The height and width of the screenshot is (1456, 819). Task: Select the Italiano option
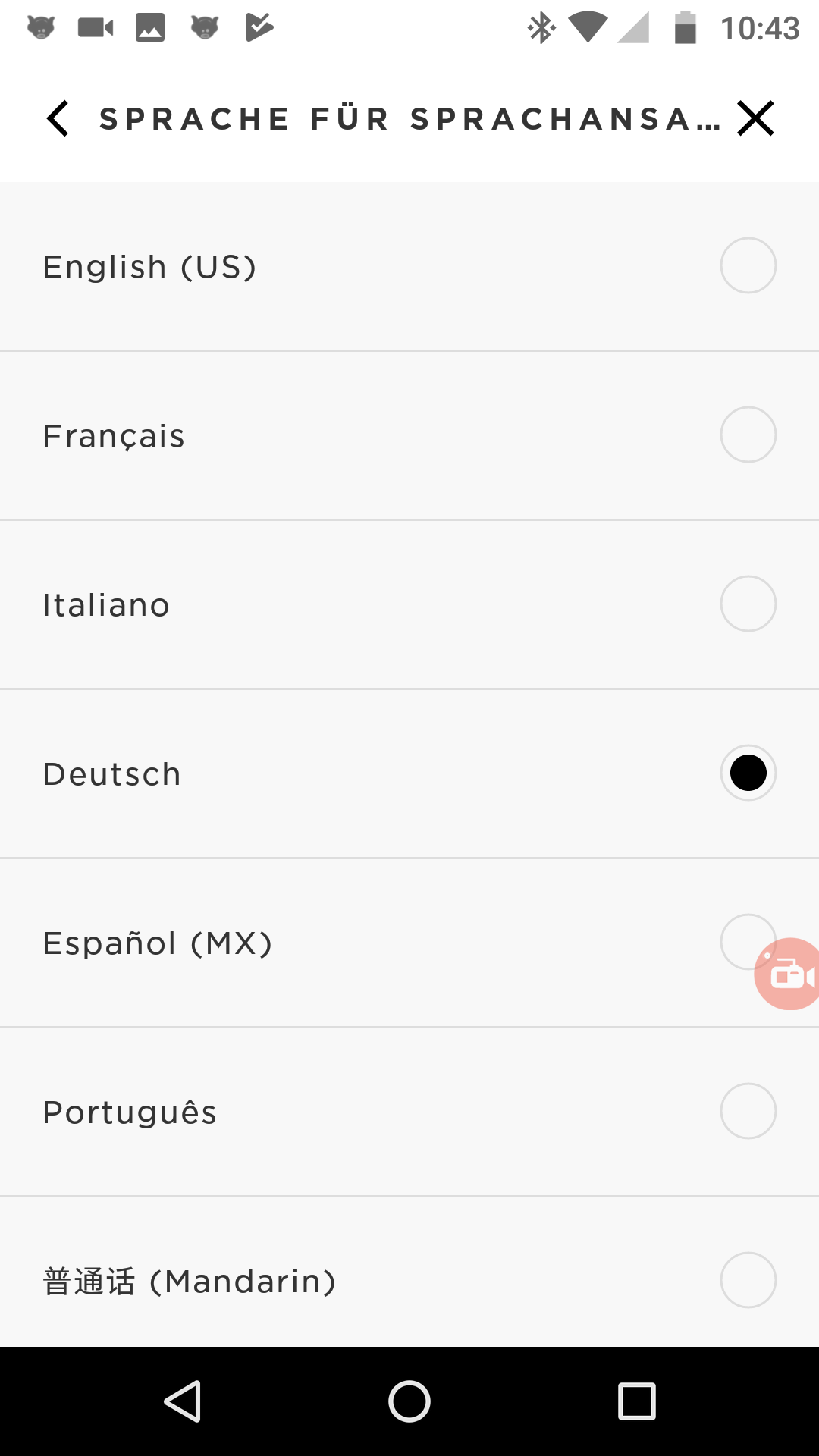[409, 604]
